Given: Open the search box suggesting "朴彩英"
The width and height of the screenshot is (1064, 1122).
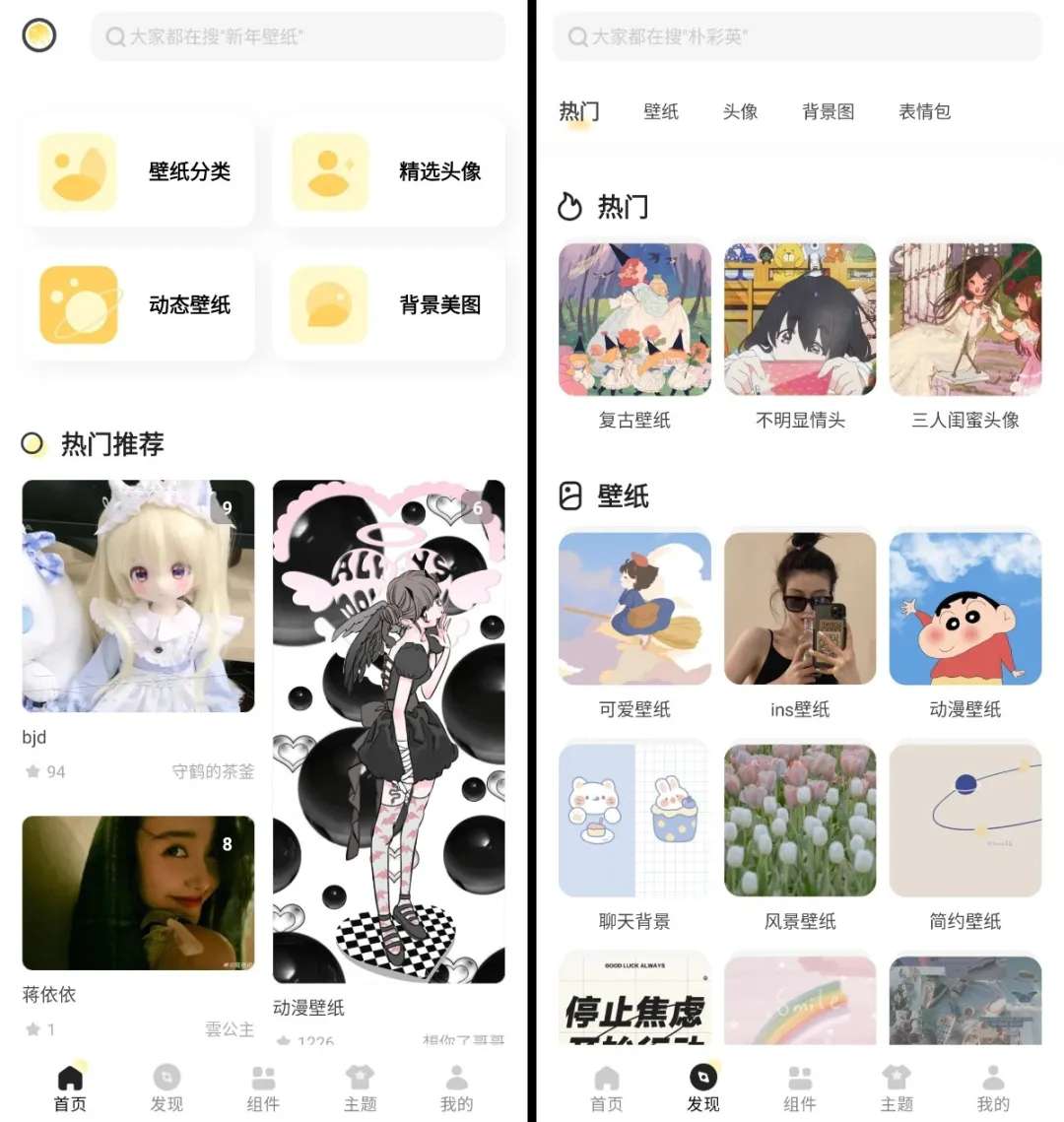Looking at the screenshot, I should tap(796, 37).
